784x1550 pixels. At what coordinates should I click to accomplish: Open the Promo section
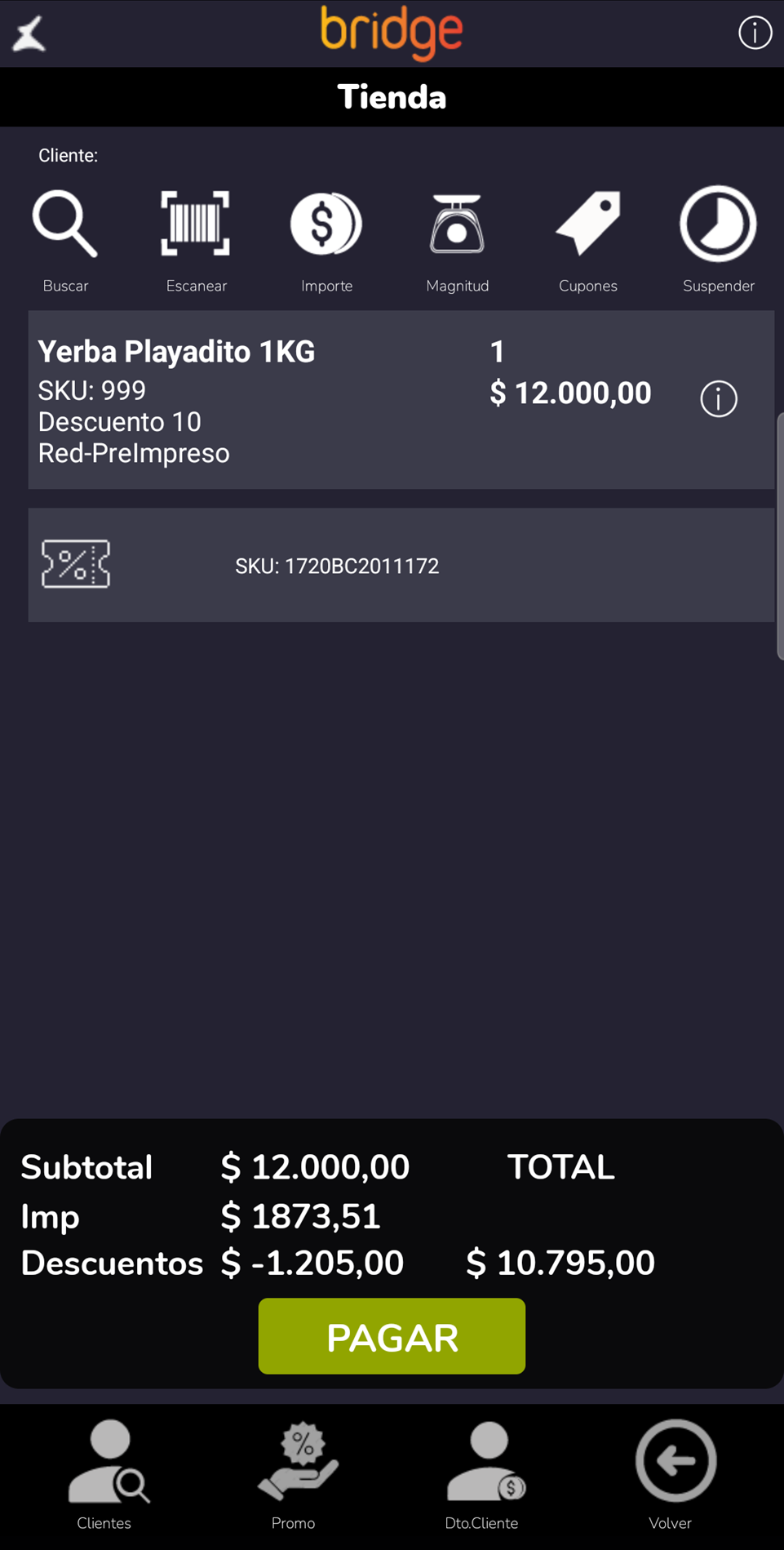(x=295, y=1472)
